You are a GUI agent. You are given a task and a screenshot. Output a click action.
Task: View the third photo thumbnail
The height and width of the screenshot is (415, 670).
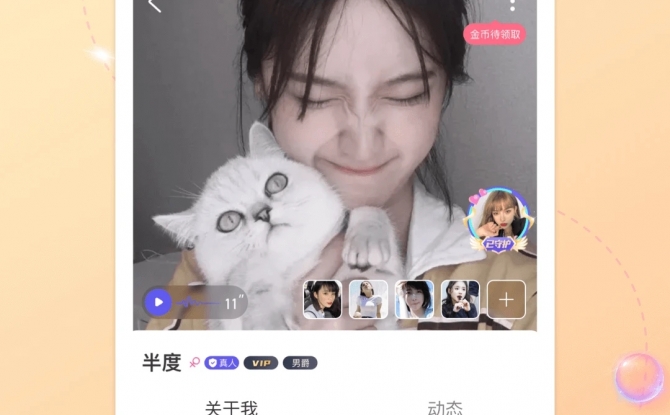click(x=414, y=299)
